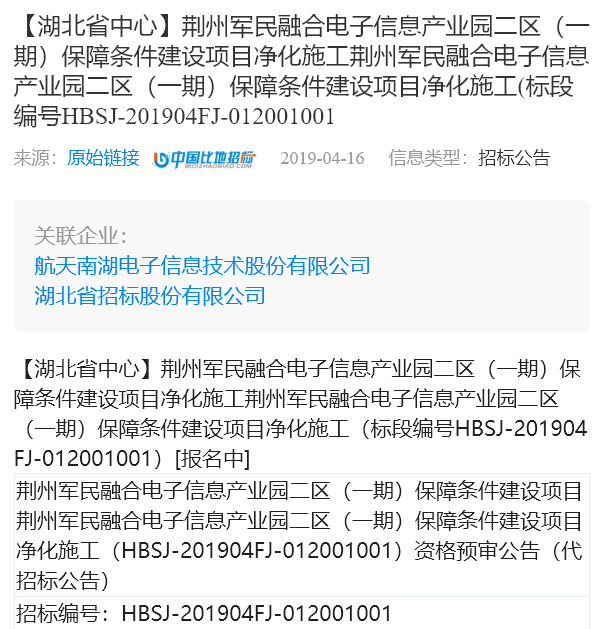Open 航天南湖电子信息技术股份有限公司 company link
Viewport: 604px width, 629px height.
[x=202, y=266]
